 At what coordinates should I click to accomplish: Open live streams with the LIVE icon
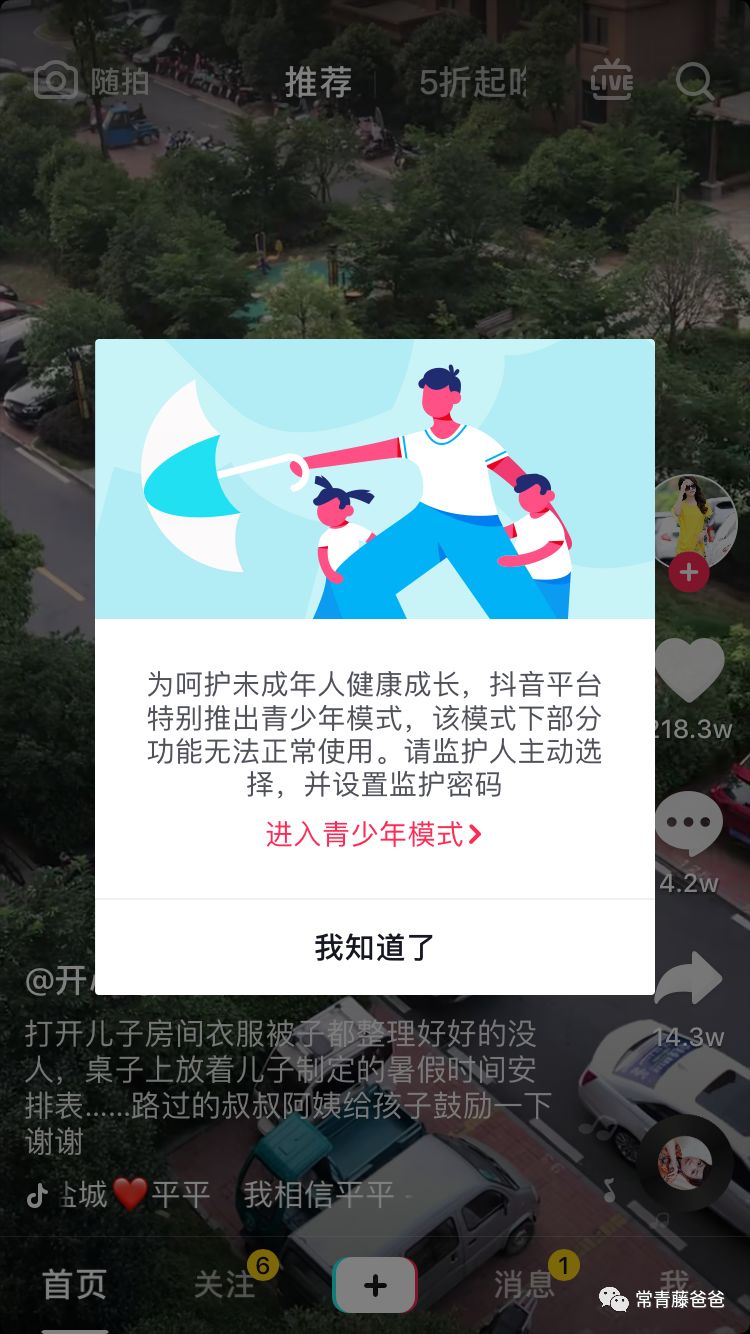(612, 82)
